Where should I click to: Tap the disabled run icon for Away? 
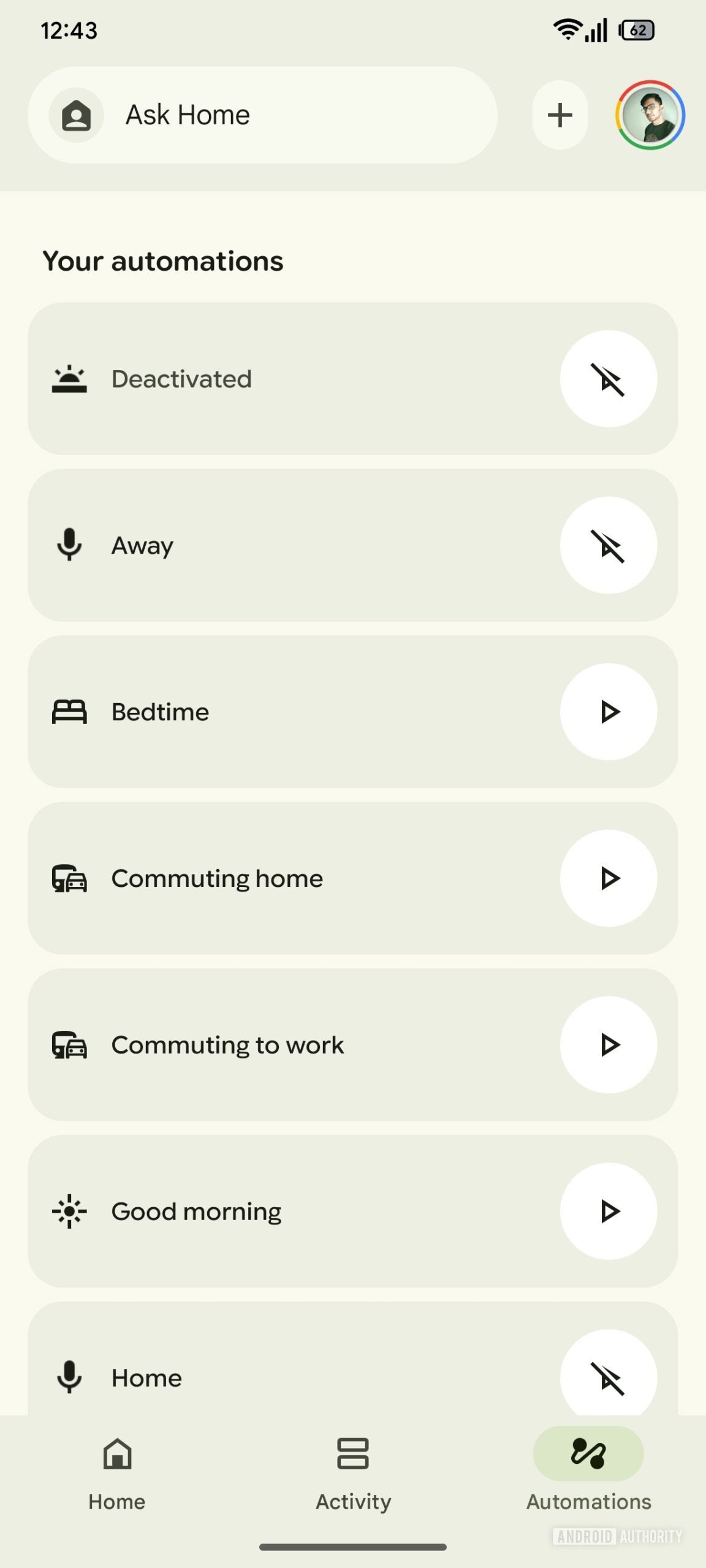click(x=609, y=545)
